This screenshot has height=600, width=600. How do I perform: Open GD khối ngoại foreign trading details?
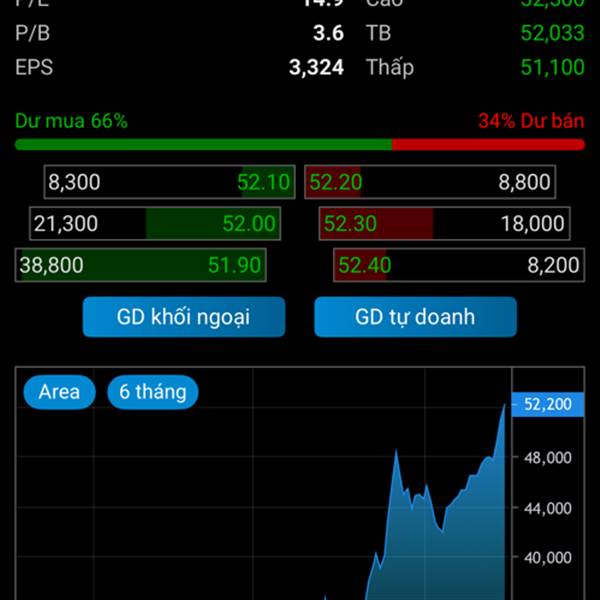pos(184,317)
